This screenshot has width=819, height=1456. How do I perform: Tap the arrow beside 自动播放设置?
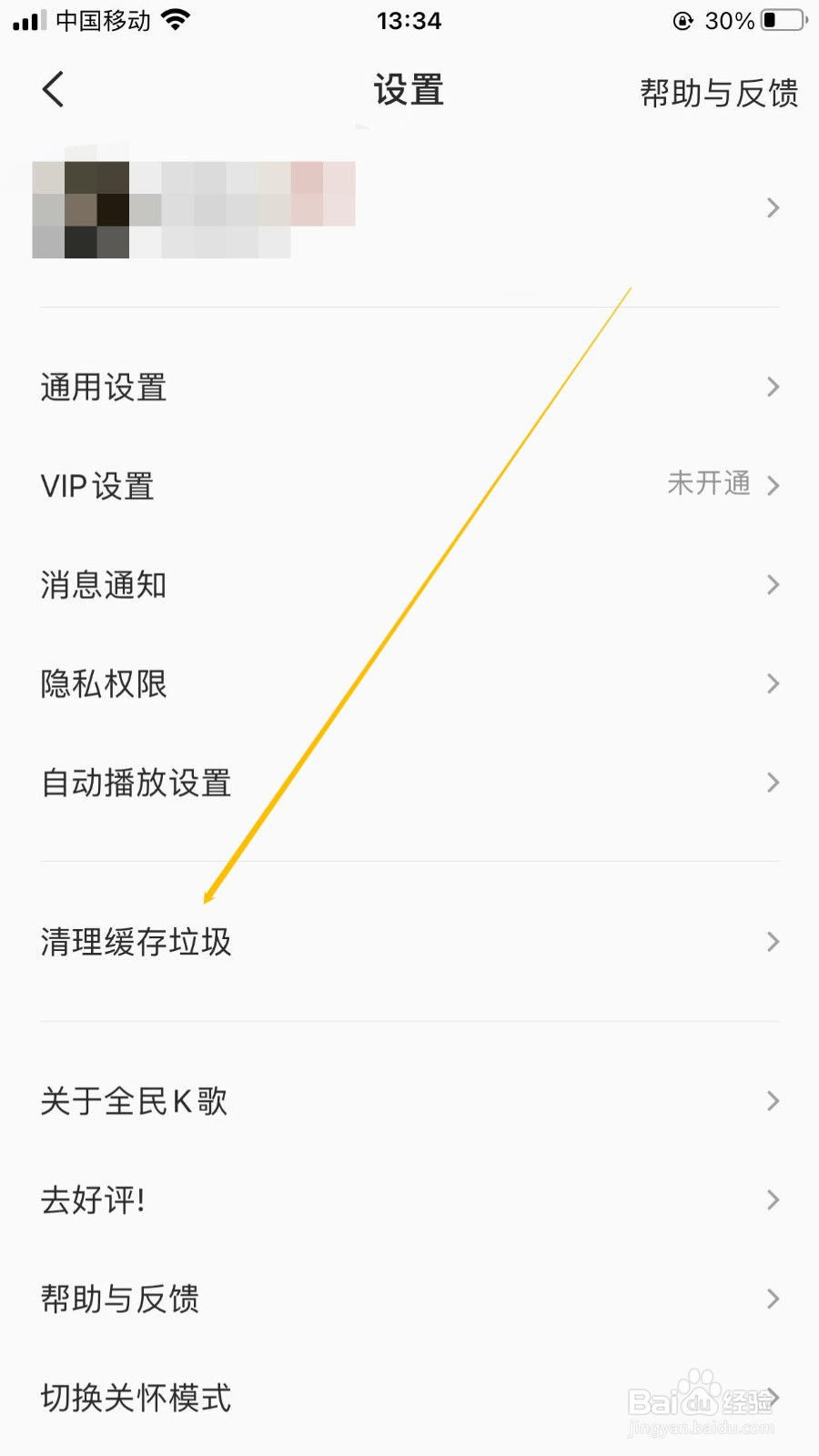[773, 783]
